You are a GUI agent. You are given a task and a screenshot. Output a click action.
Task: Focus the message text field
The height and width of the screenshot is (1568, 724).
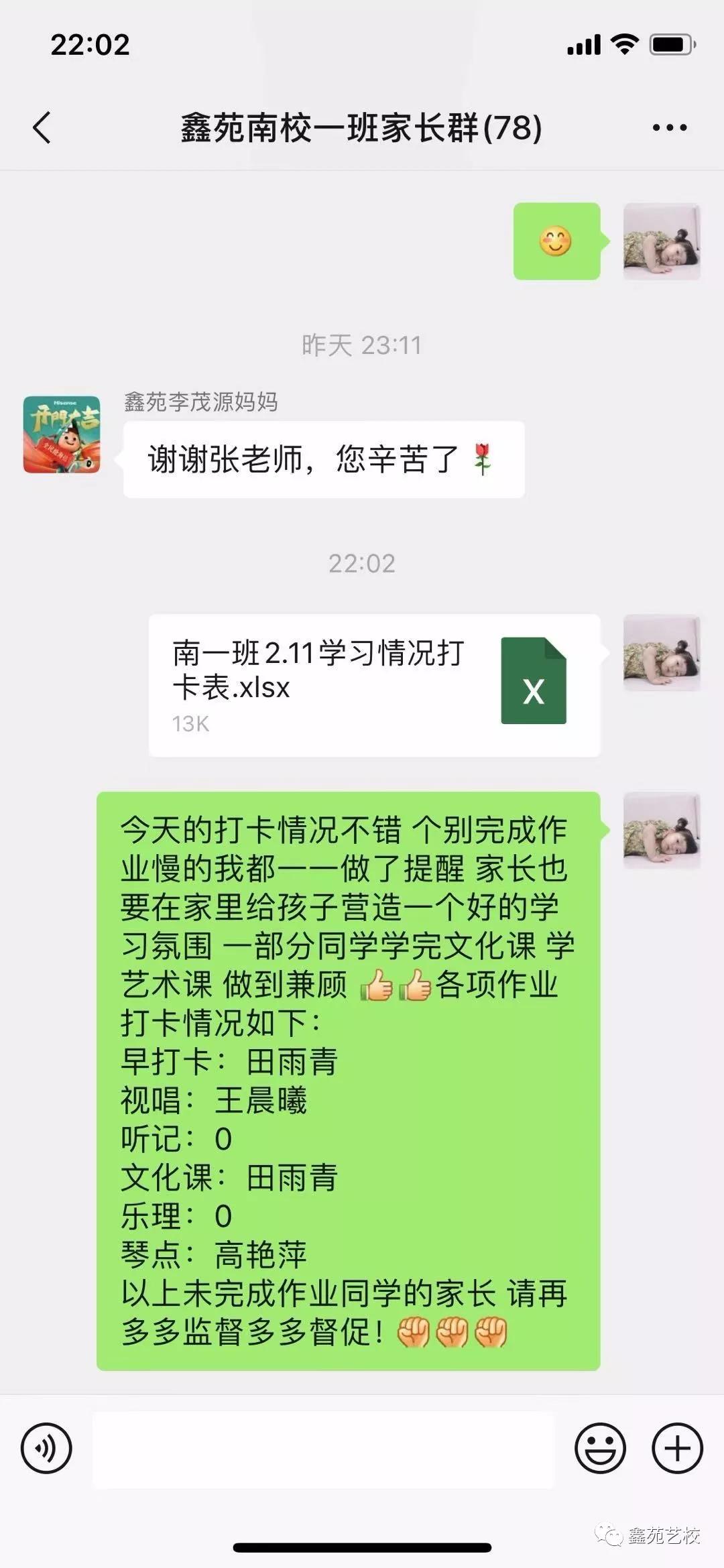point(323,1449)
